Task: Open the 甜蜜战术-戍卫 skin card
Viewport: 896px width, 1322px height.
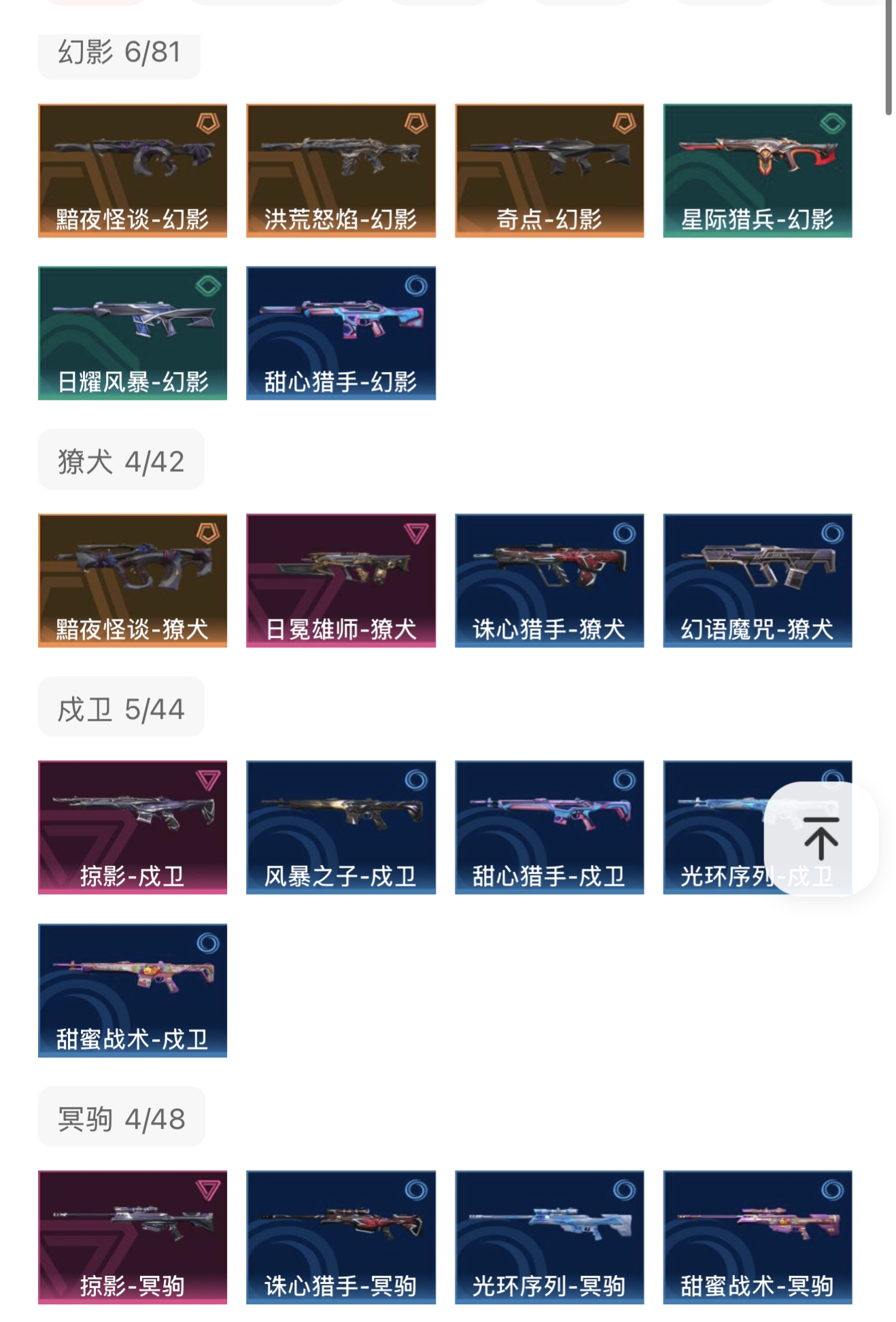Action: pos(133,990)
